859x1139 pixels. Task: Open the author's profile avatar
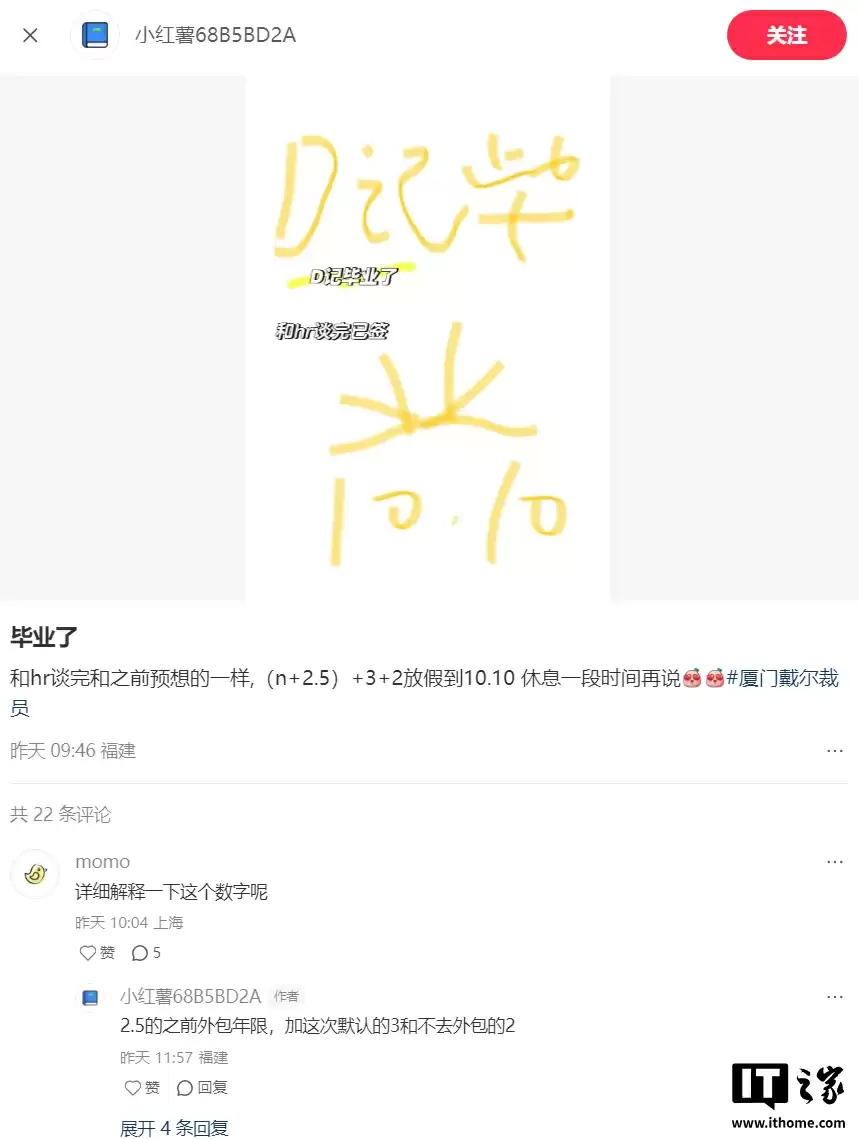95,35
